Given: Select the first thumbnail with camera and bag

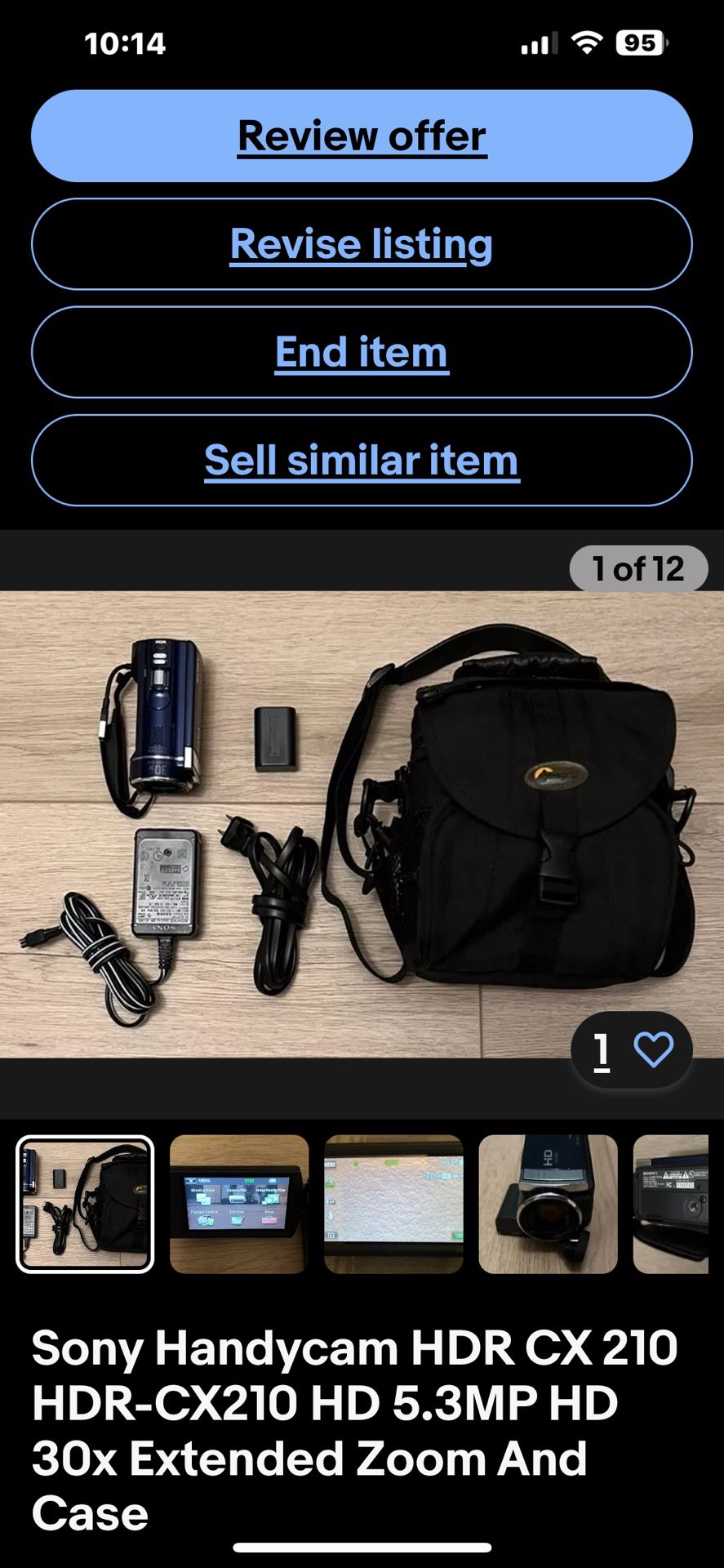Looking at the screenshot, I should coord(85,1204).
